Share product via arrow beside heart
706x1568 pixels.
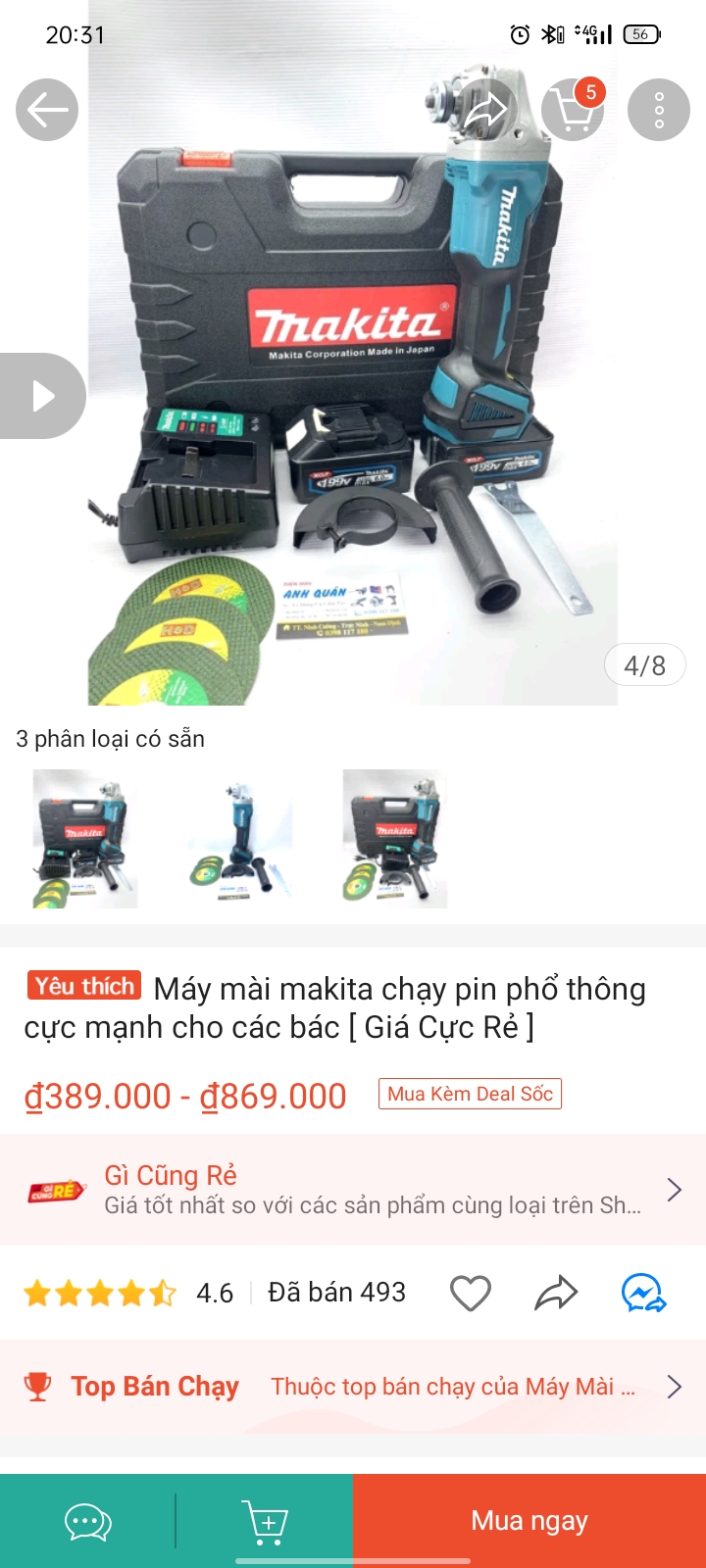pos(556,1294)
